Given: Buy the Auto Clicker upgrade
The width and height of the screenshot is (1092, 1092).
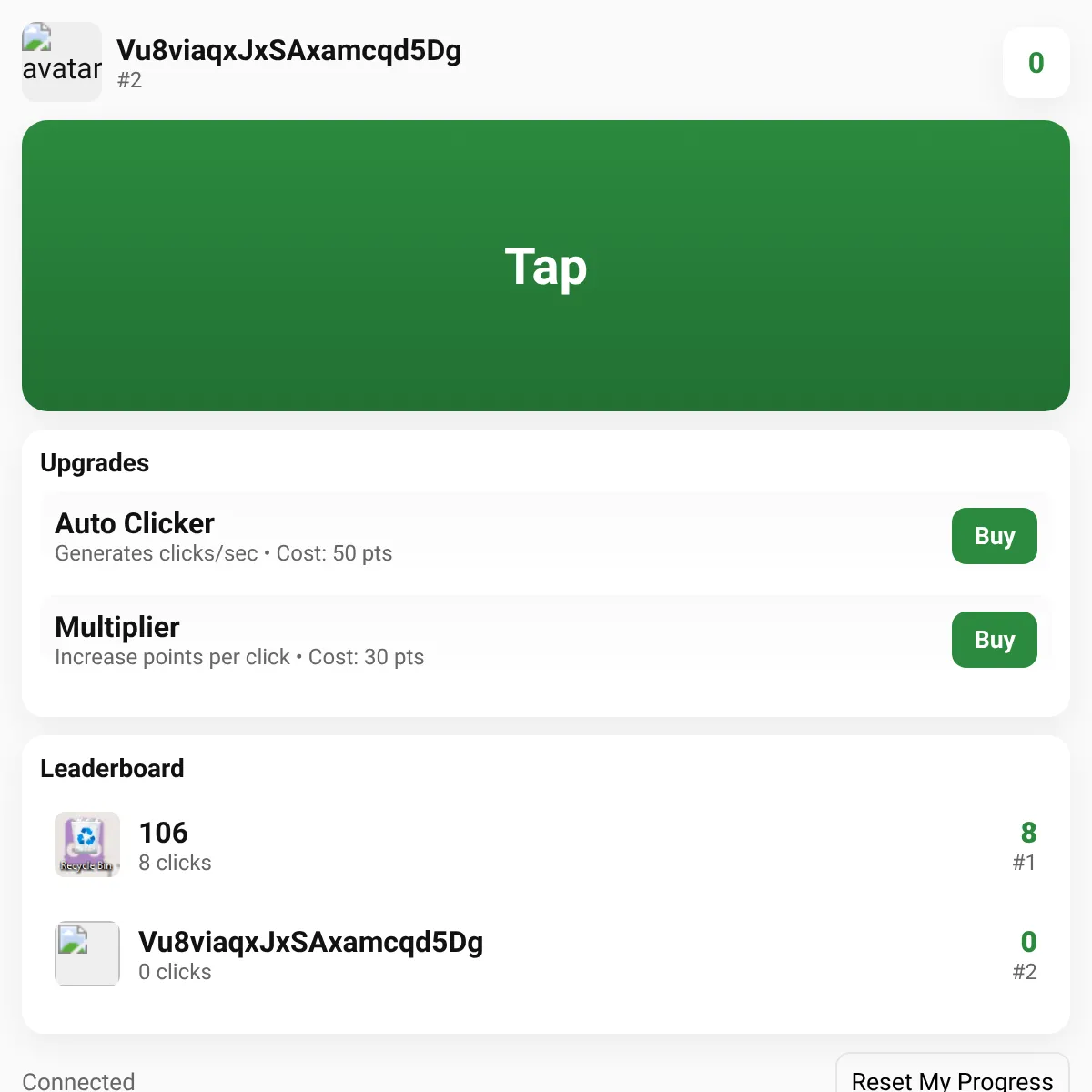Looking at the screenshot, I should (x=995, y=536).
